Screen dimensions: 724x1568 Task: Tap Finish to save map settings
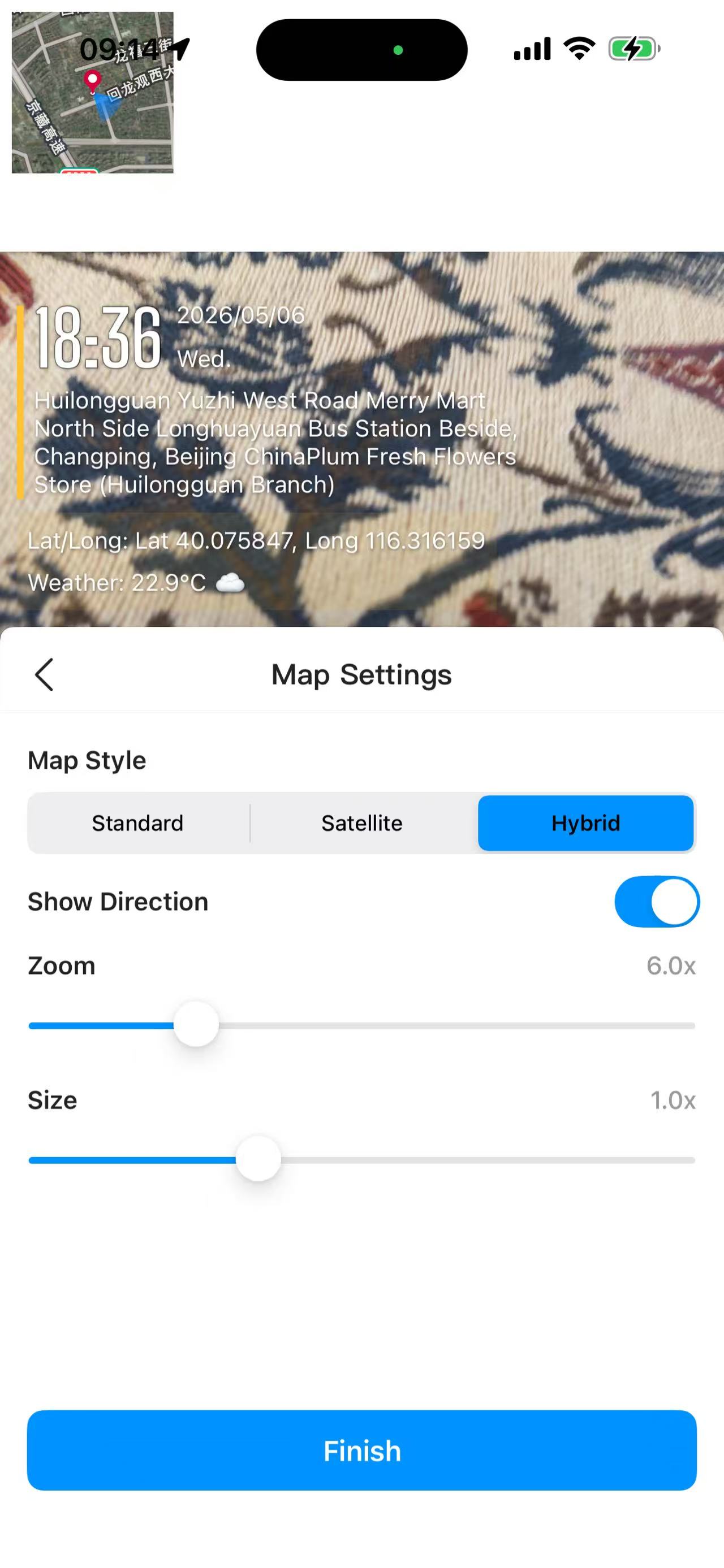click(361, 1450)
